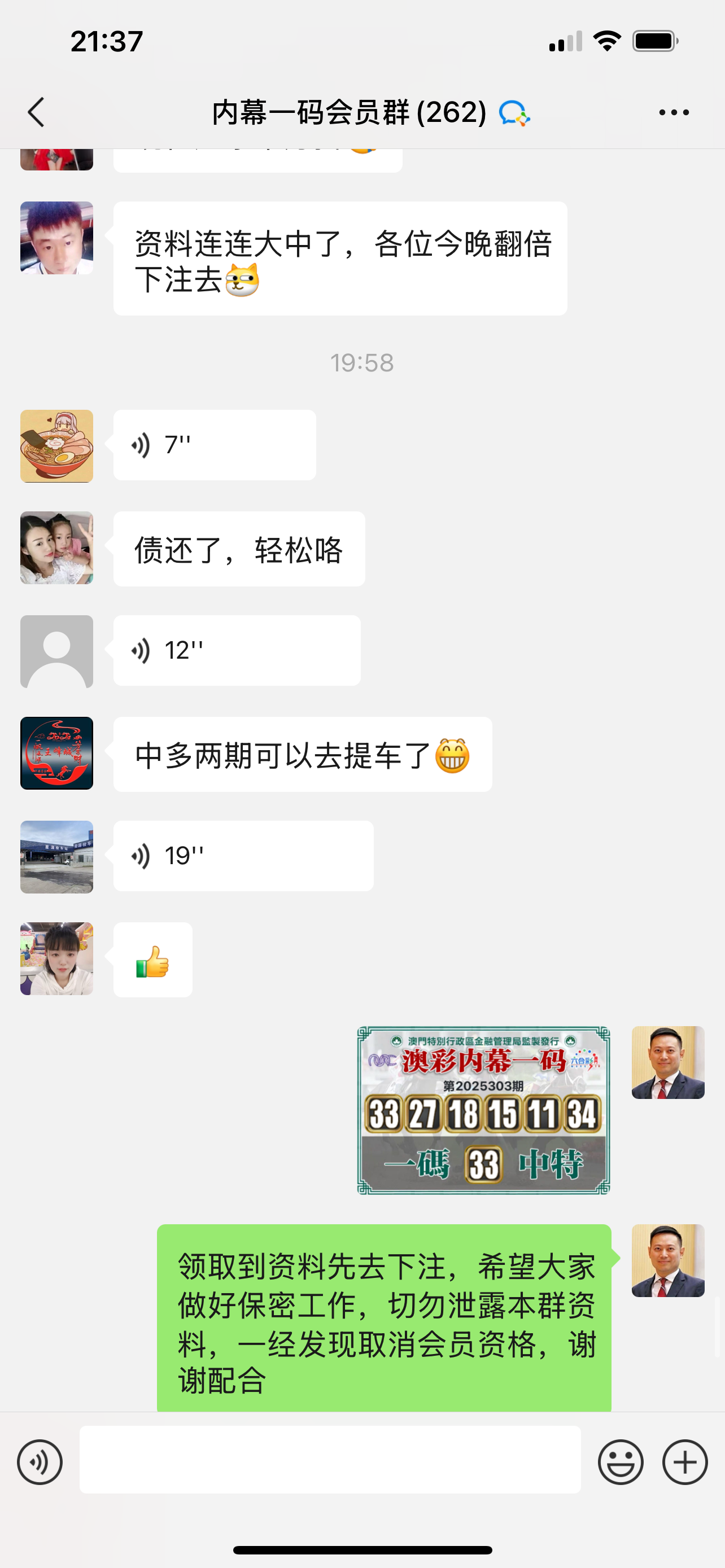Open the emoji picker
This screenshot has width=725, height=1568.
pos(621,1462)
